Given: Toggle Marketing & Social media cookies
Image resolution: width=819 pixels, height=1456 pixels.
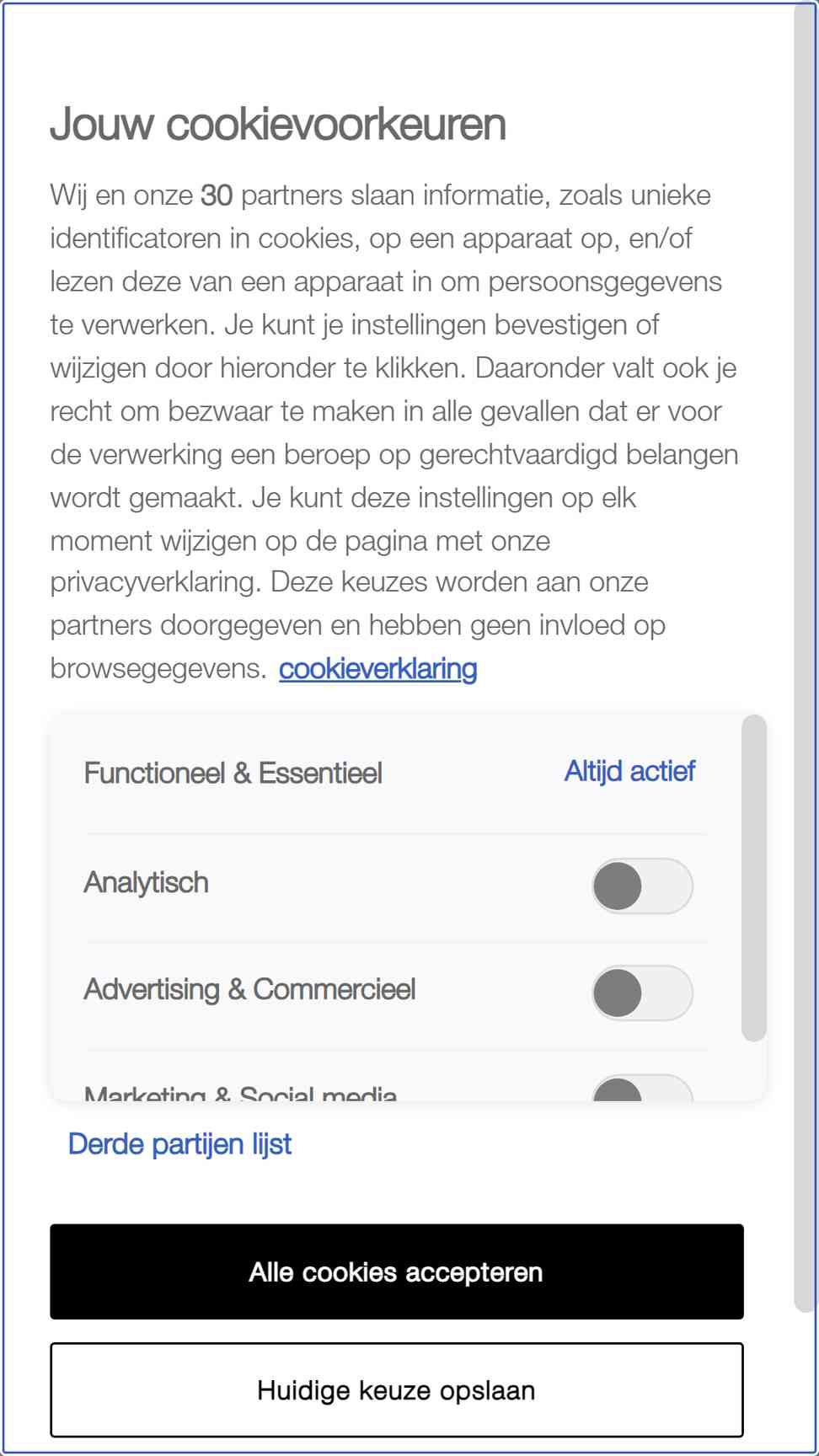Looking at the screenshot, I should coord(642,1089).
